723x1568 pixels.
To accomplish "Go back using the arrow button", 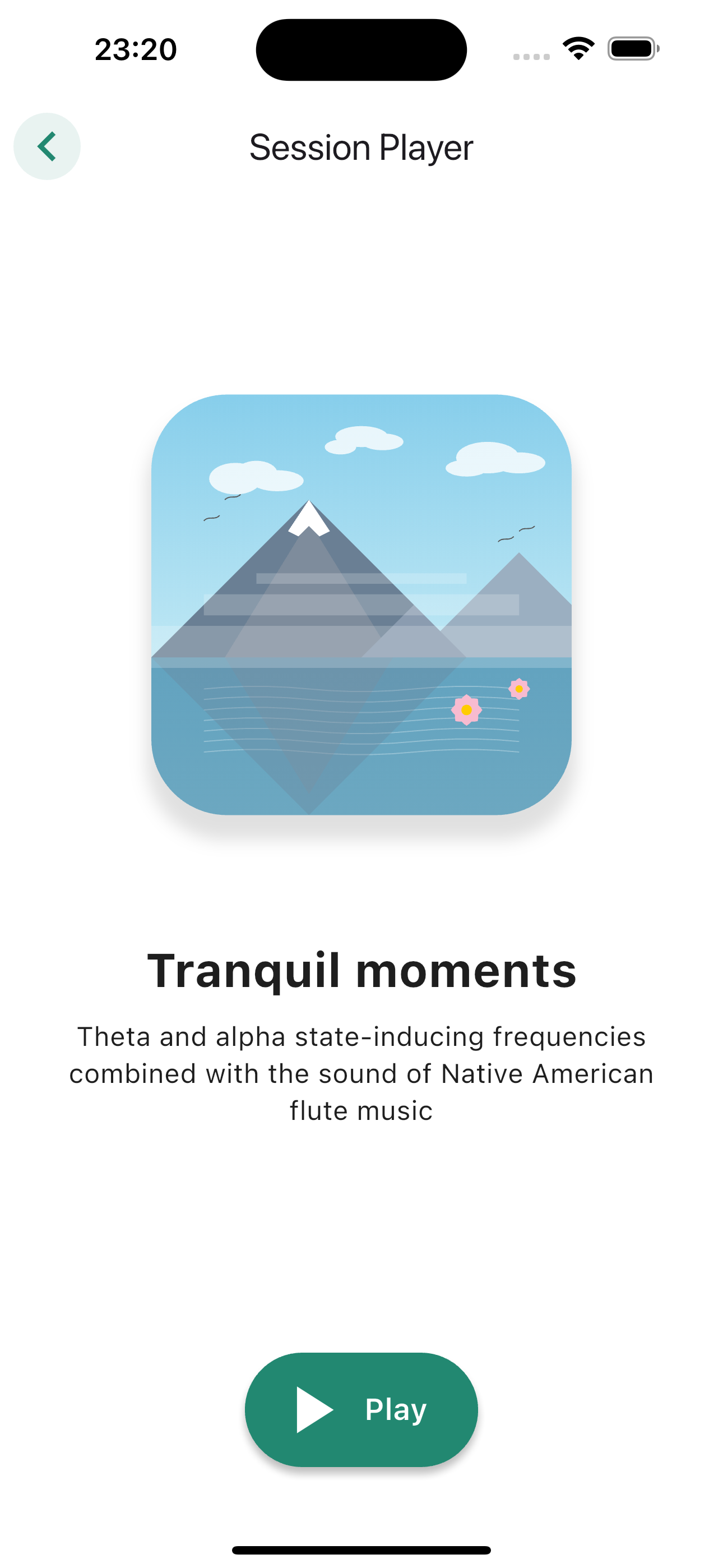I will (47, 146).
